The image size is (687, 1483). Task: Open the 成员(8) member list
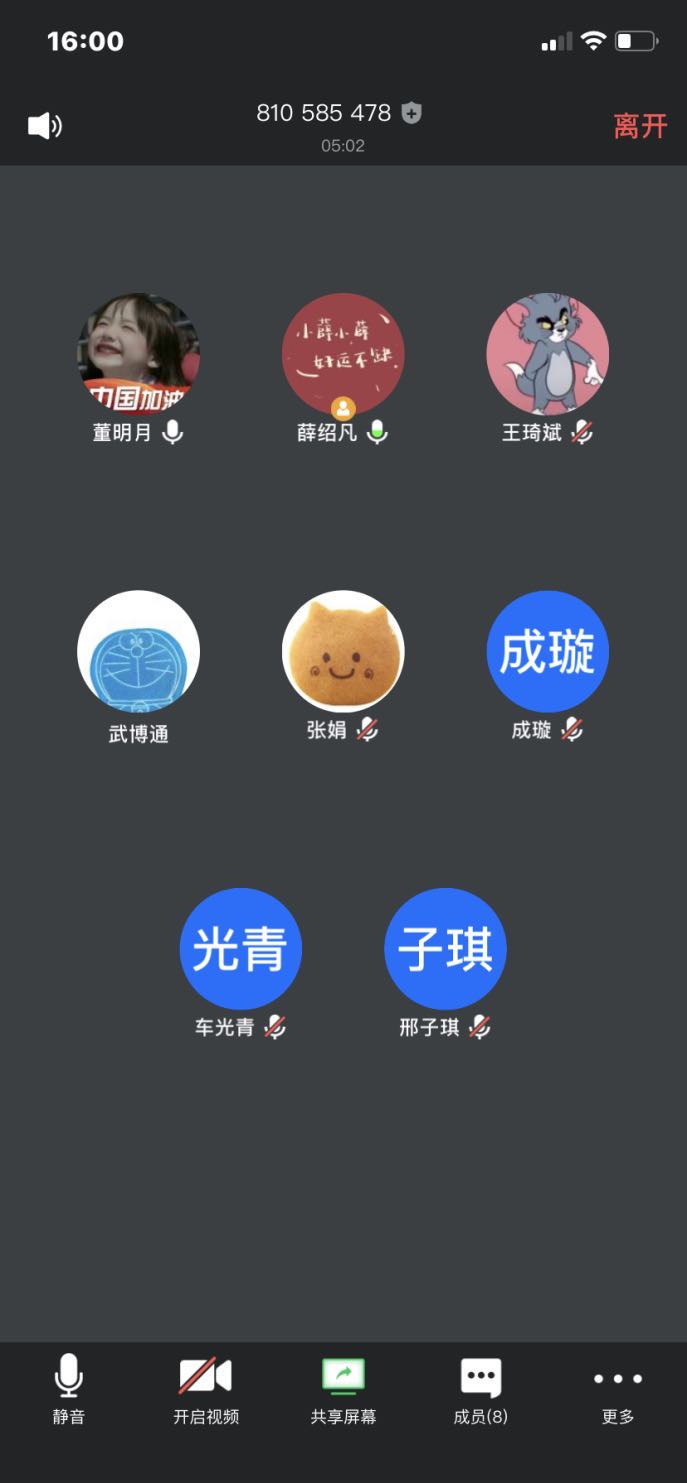(x=481, y=1388)
